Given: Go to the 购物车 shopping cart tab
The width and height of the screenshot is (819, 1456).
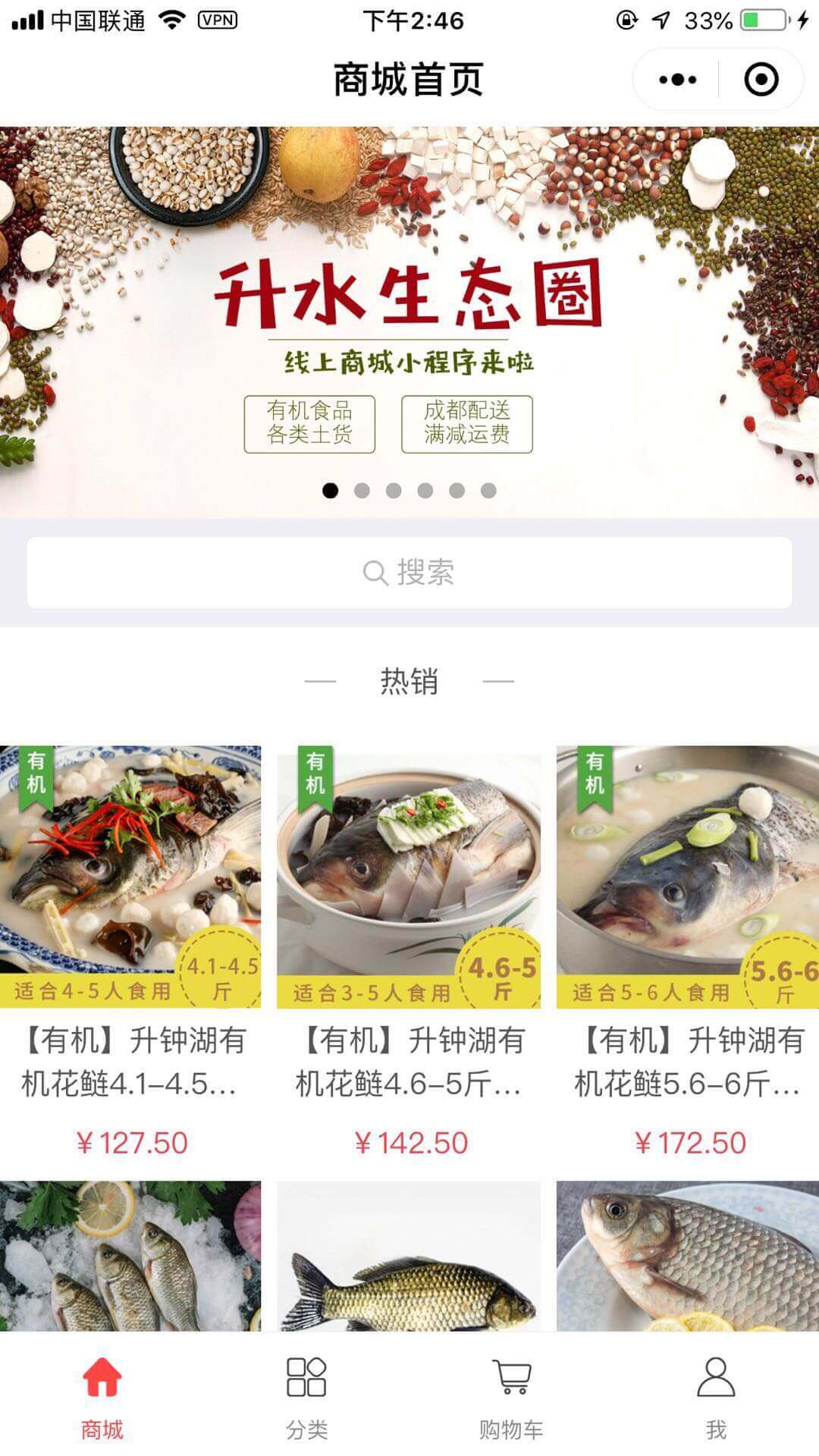Looking at the screenshot, I should coord(511,1397).
